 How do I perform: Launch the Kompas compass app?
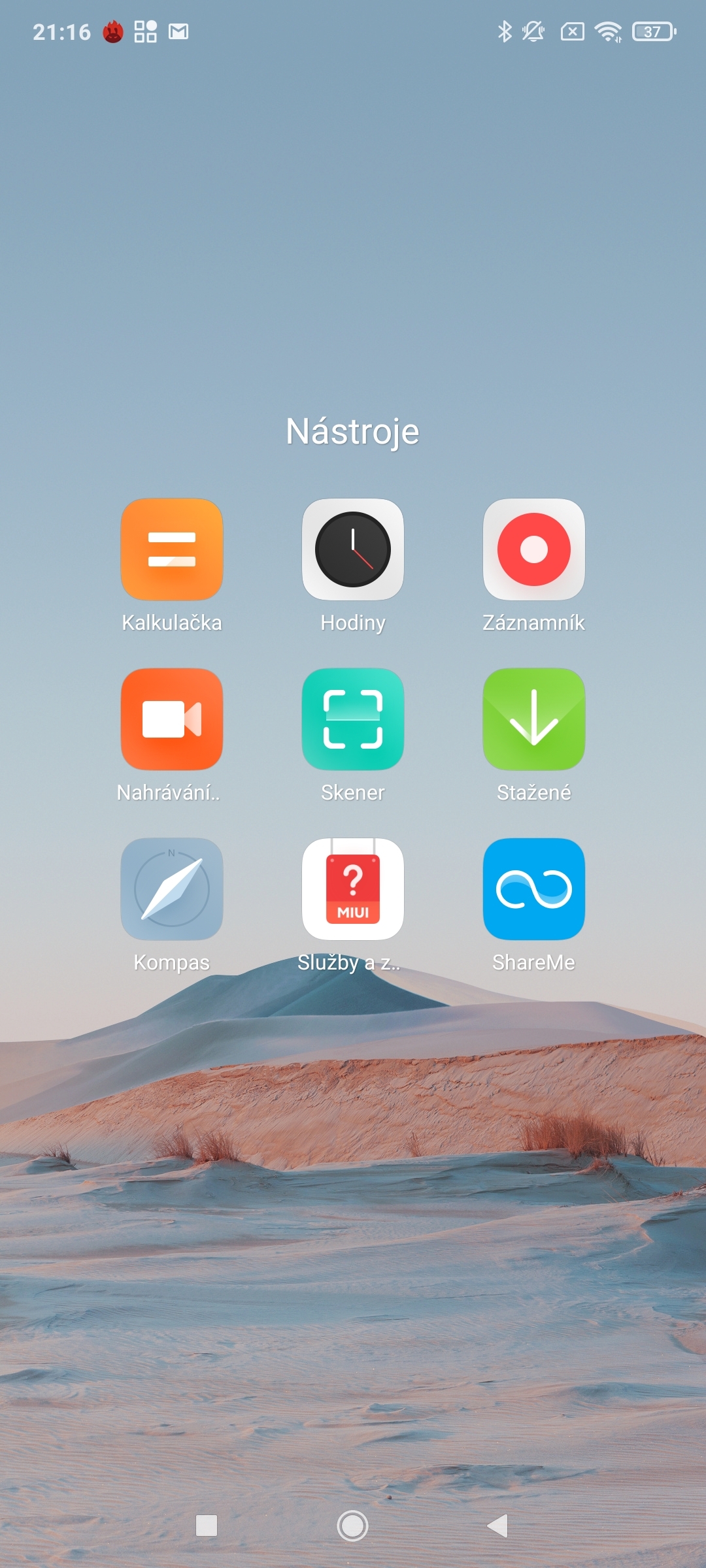coord(172,889)
